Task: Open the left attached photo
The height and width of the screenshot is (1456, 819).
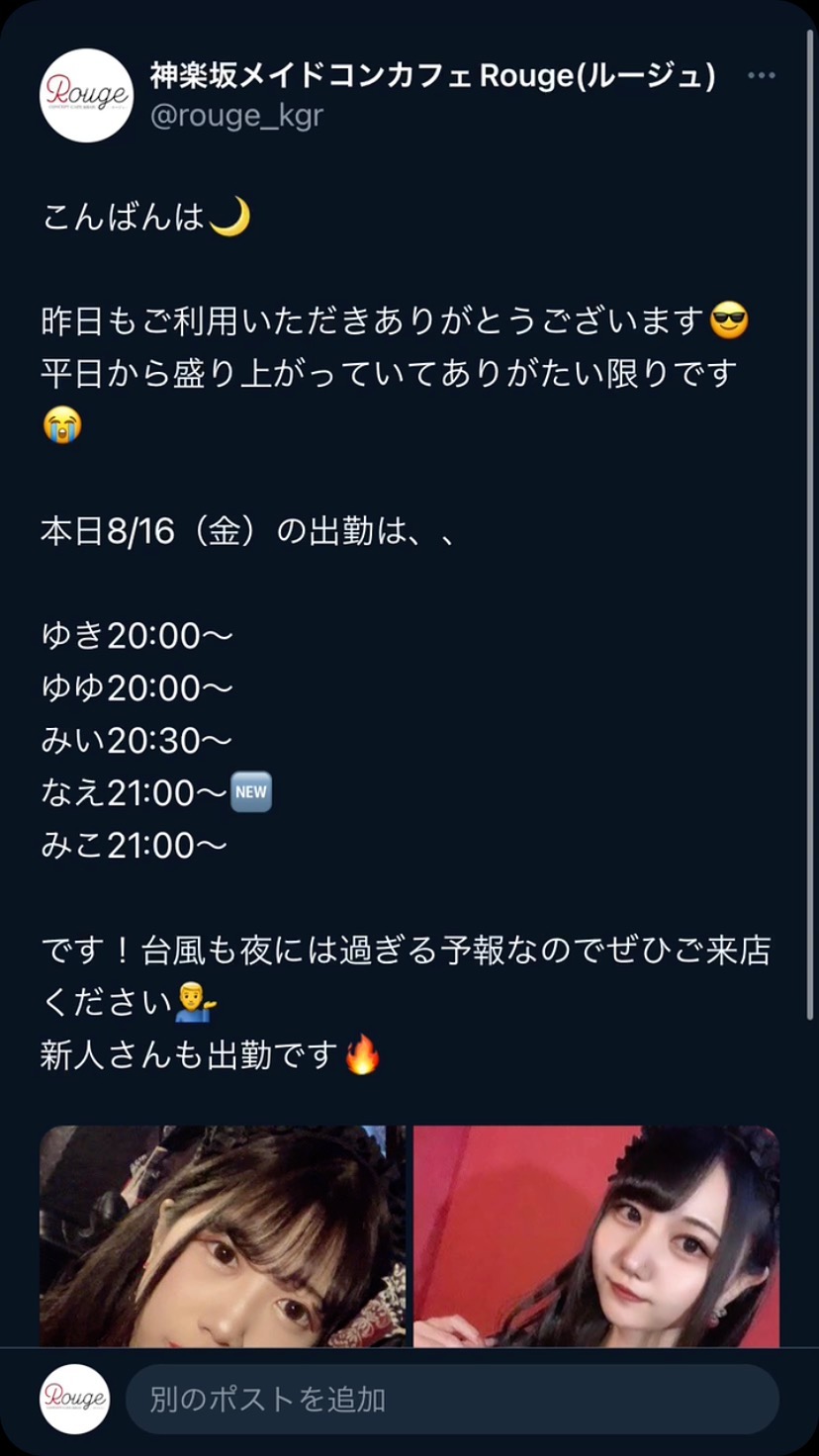Action: pos(223,1235)
